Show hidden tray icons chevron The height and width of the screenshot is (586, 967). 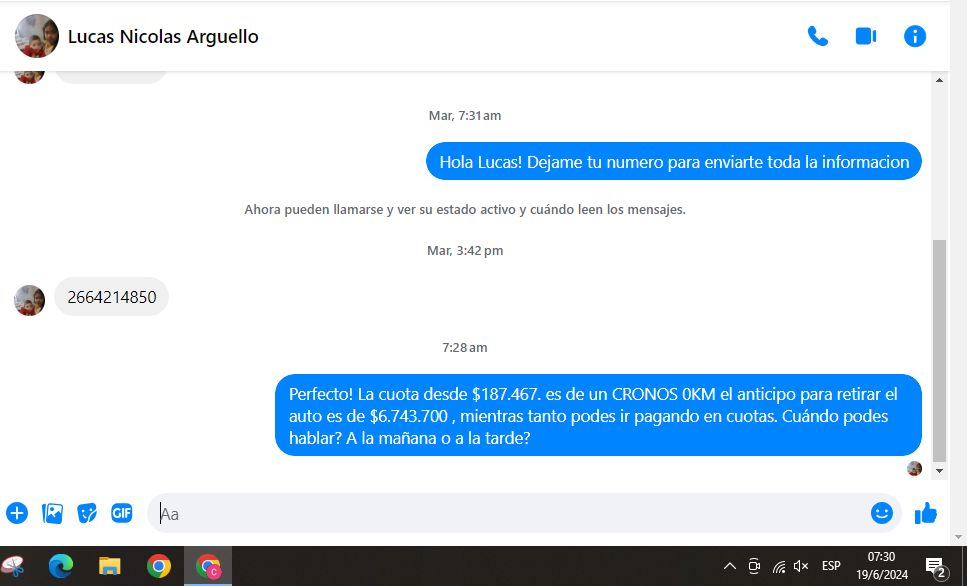pos(730,566)
